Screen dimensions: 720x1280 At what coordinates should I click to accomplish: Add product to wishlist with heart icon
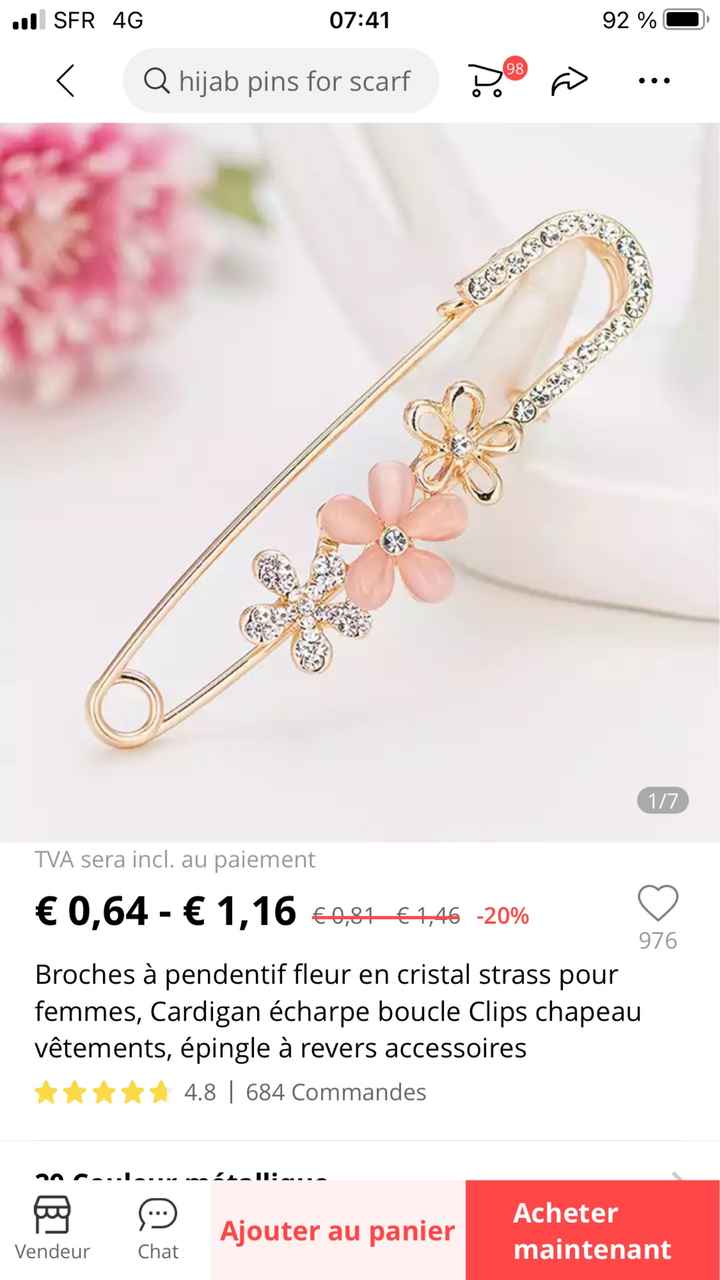(657, 904)
